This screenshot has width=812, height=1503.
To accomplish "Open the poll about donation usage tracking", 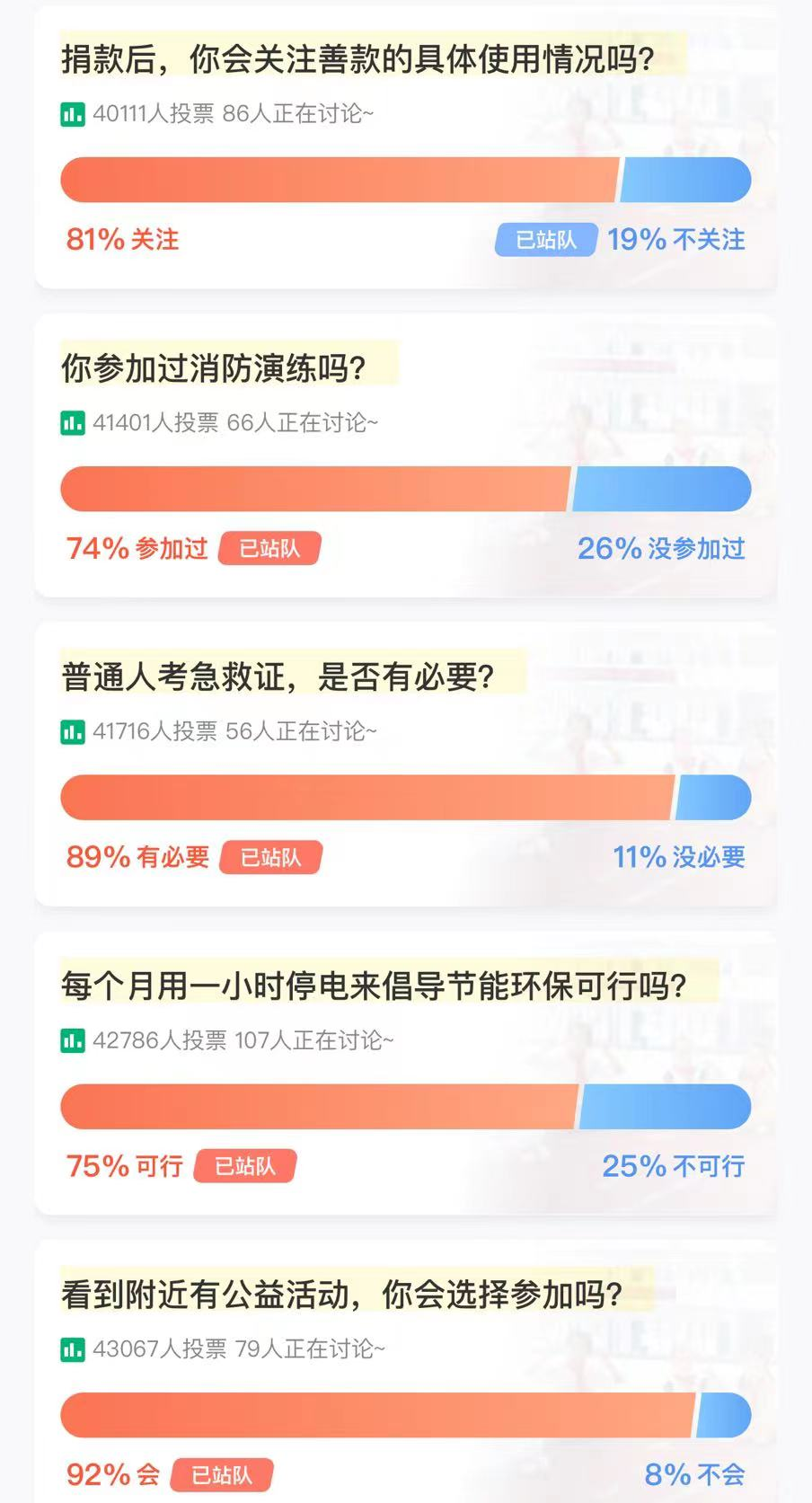I will (x=357, y=59).
